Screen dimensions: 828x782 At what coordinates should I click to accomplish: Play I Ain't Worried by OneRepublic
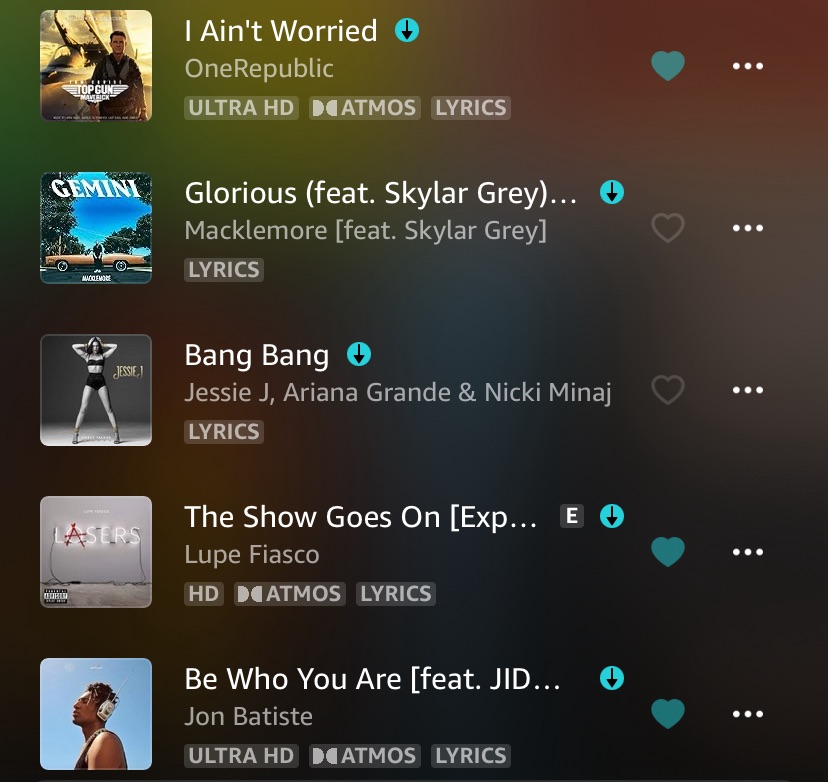tap(281, 32)
